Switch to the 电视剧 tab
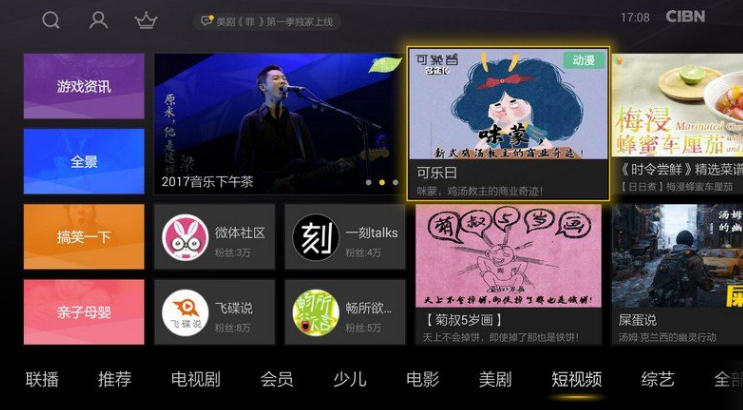Viewport: 743px width, 410px height. click(x=195, y=379)
